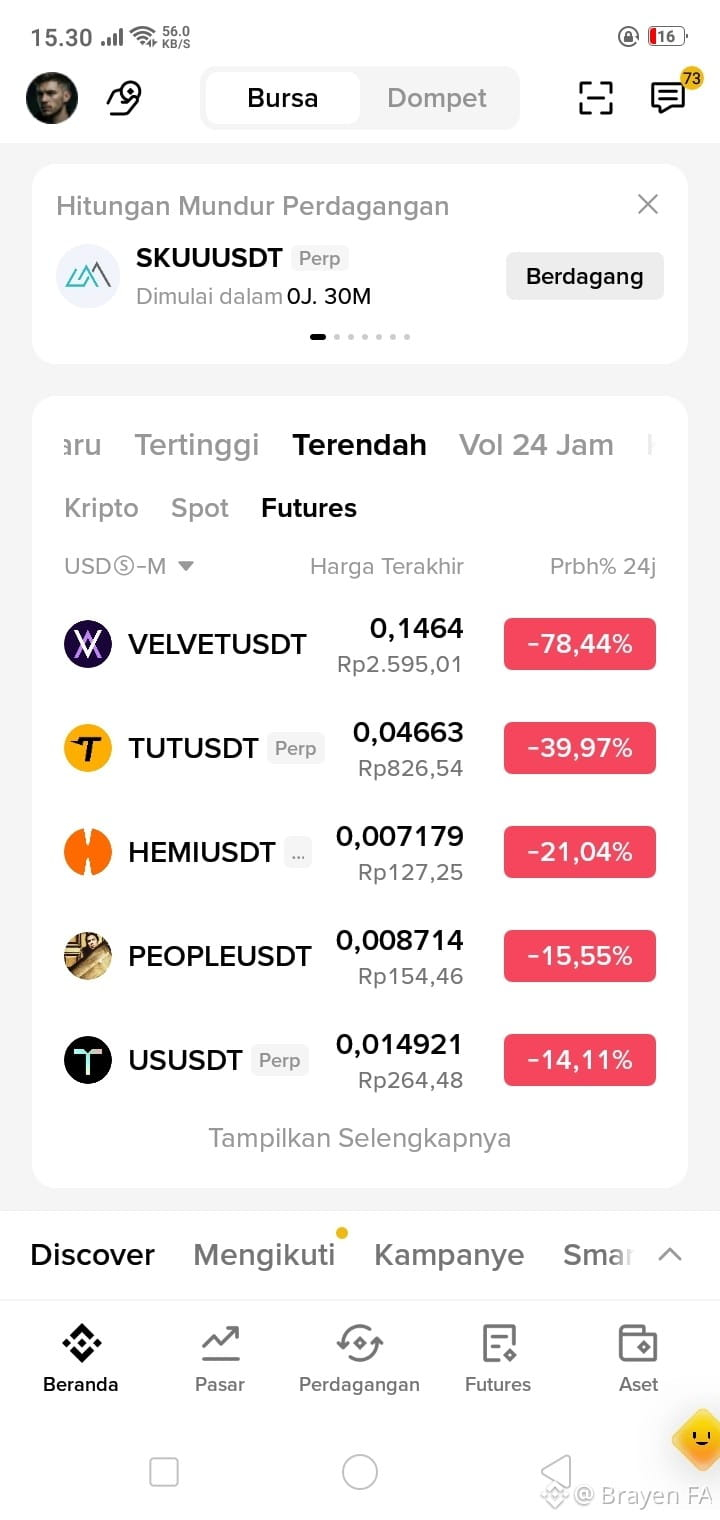This screenshot has width=720, height=1520.
Task: Switch to the Dompet tab
Action: pos(437,98)
